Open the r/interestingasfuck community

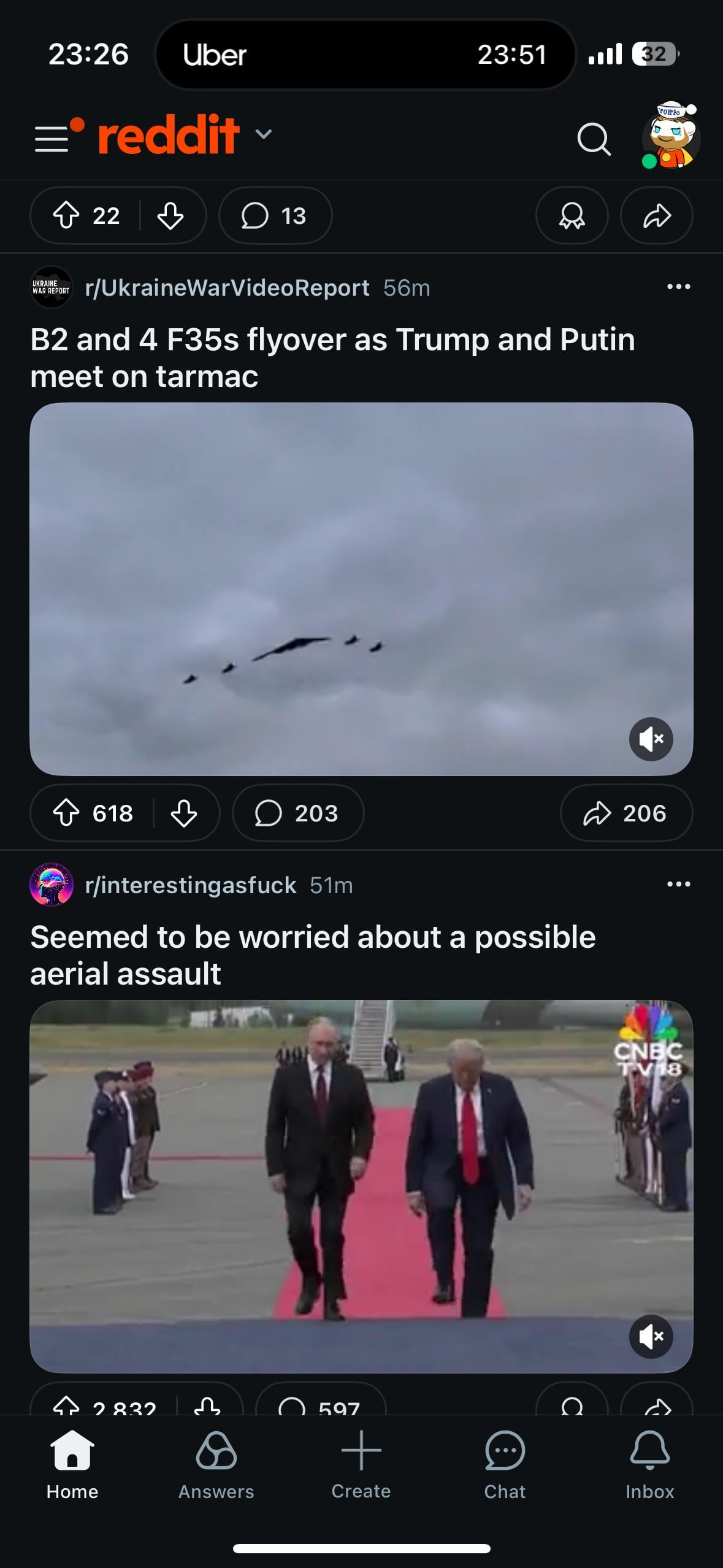(x=191, y=885)
